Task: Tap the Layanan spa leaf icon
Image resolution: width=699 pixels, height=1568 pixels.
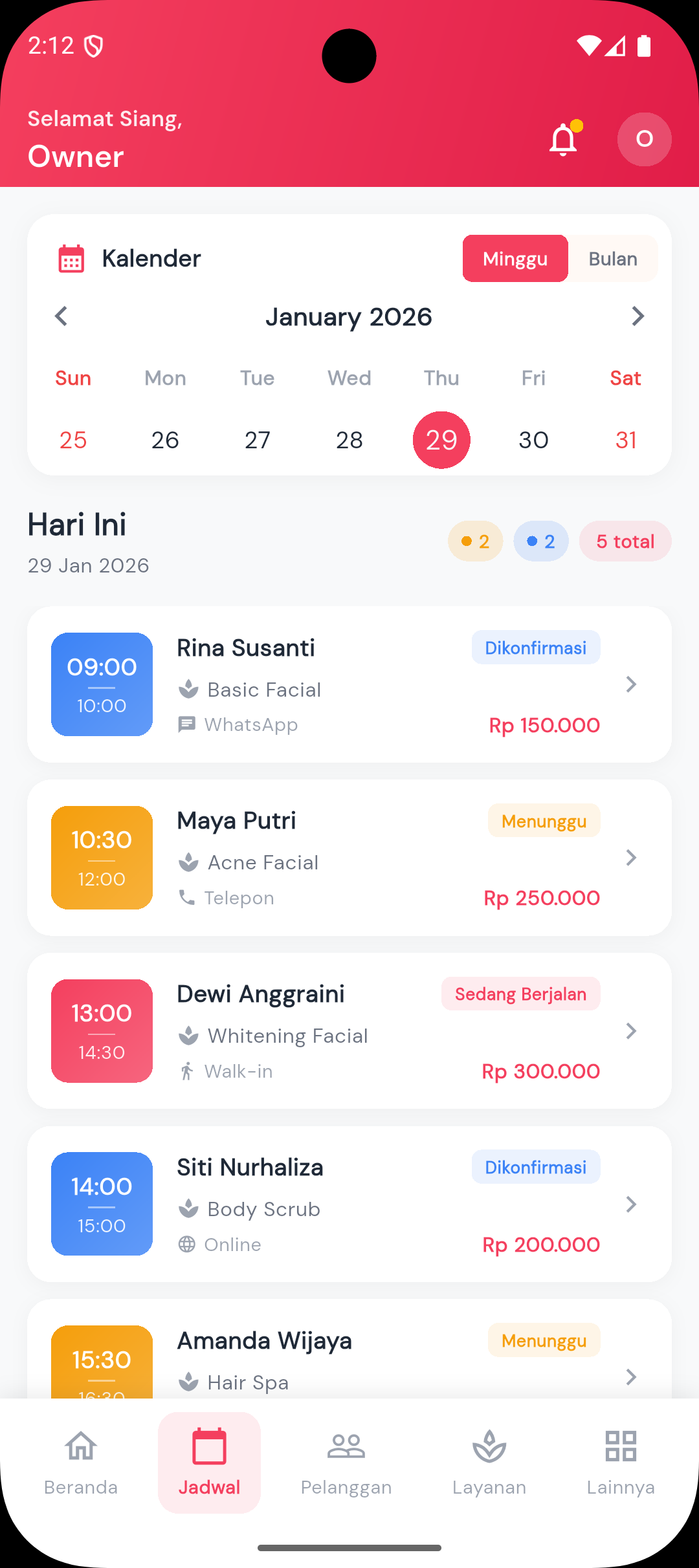Action: [x=489, y=1446]
